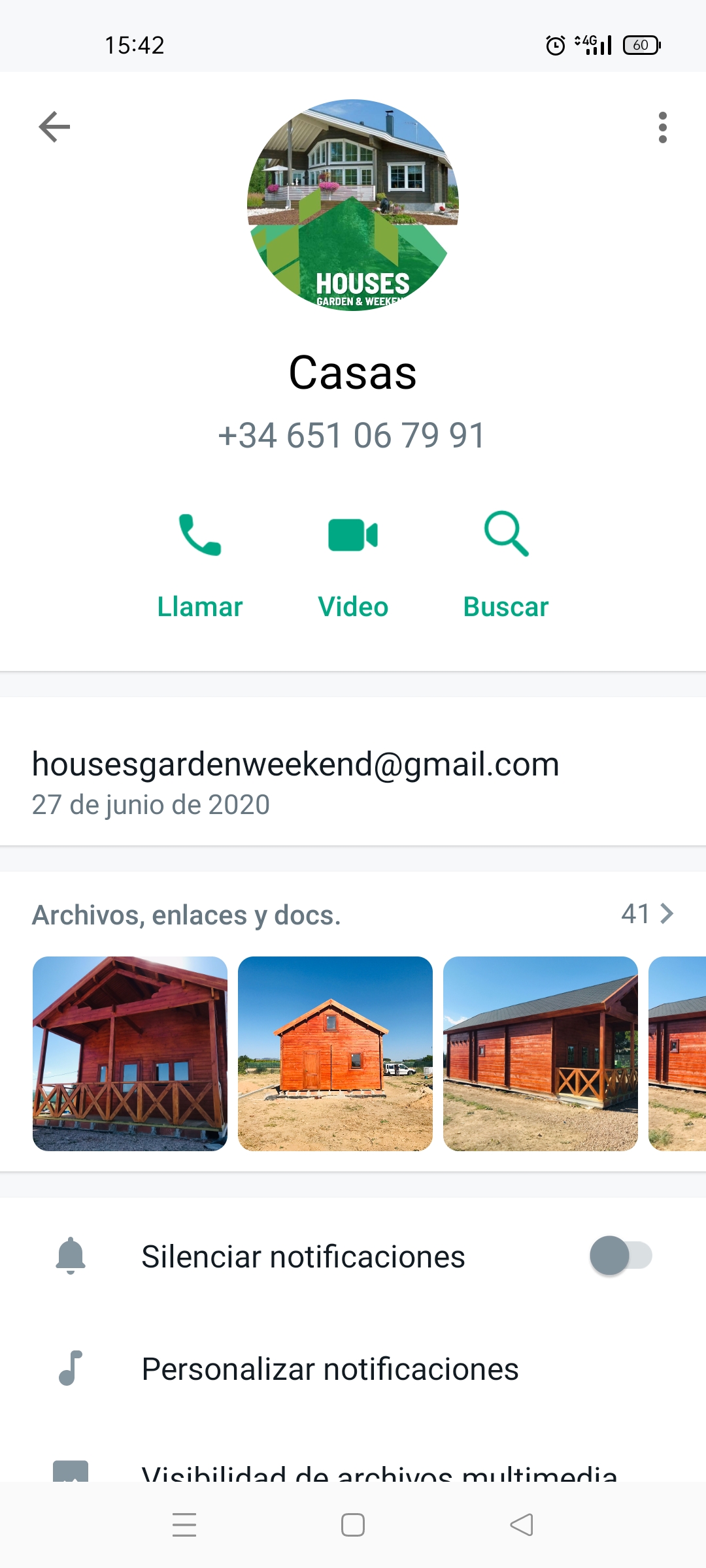Open the third long cabin photo
This screenshot has width=706, height=1568.
pos(541,1053)
